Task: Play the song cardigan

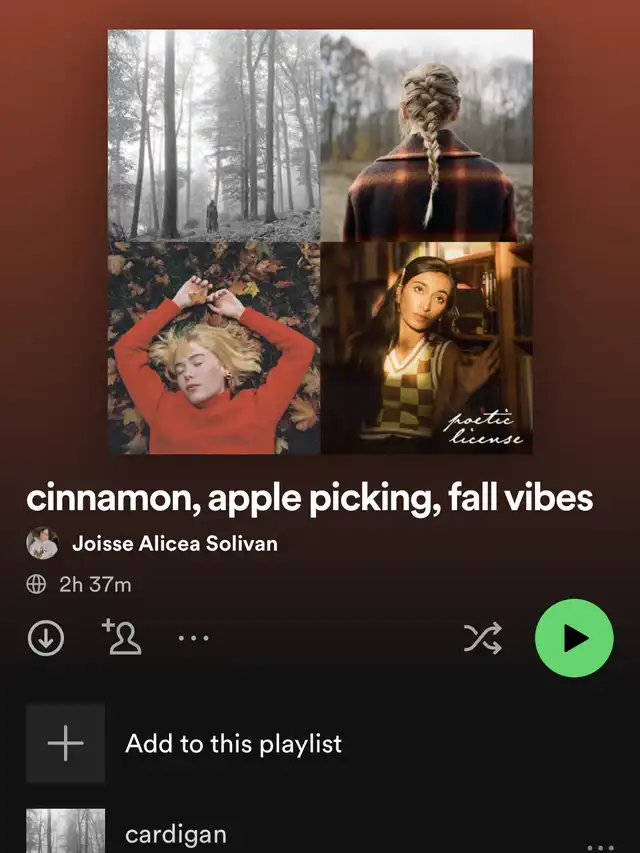Action: pyautogui.click(x=176, y=835)
